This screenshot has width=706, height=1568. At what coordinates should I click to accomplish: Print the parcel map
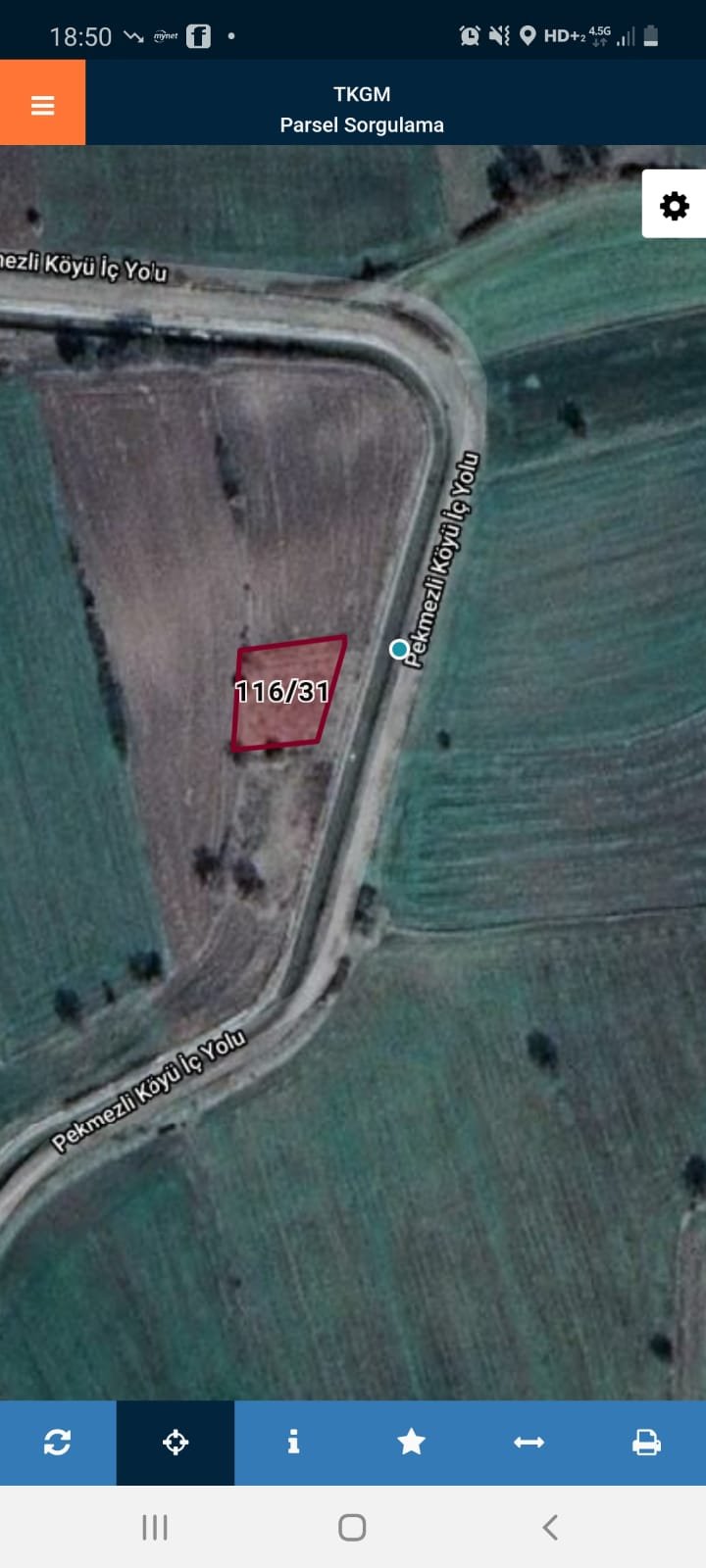pos(646,1442)
